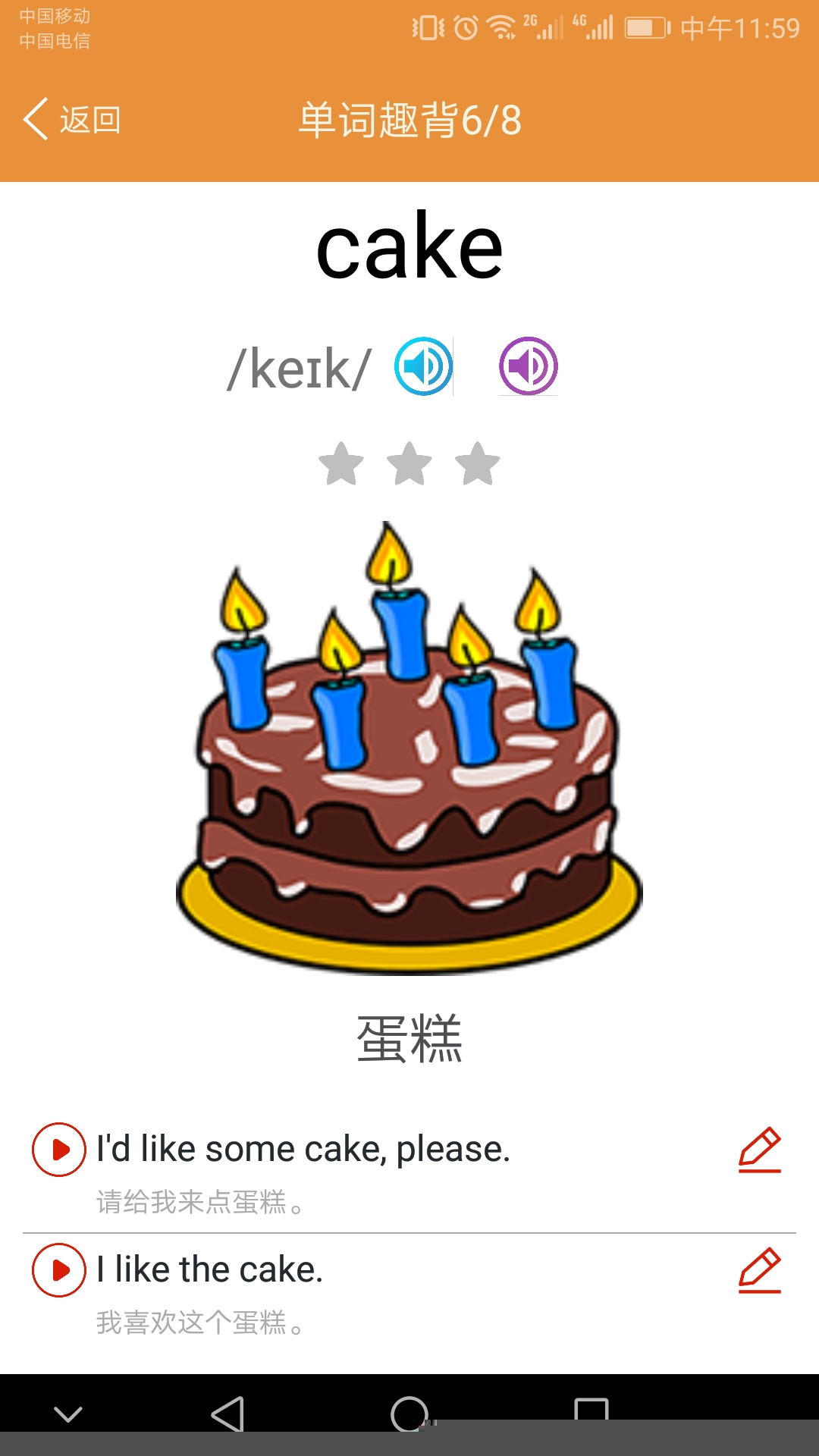The width and height of the screenshot is (819, 1456).
Task: Hide the navigation bar with the down chevron
Action: pos(68,1414)
